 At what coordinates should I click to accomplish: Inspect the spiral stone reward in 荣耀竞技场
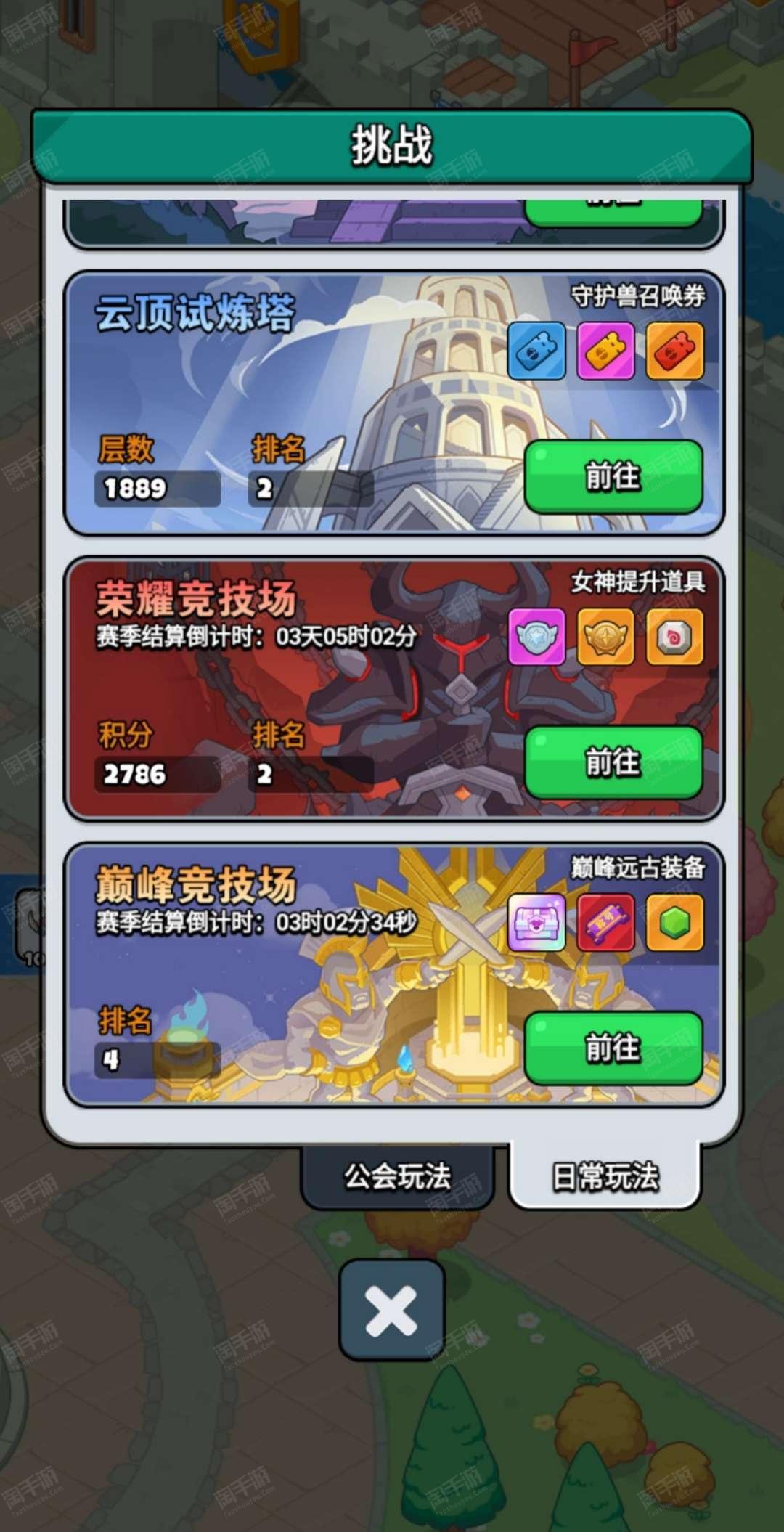click(x=675, y=637)
